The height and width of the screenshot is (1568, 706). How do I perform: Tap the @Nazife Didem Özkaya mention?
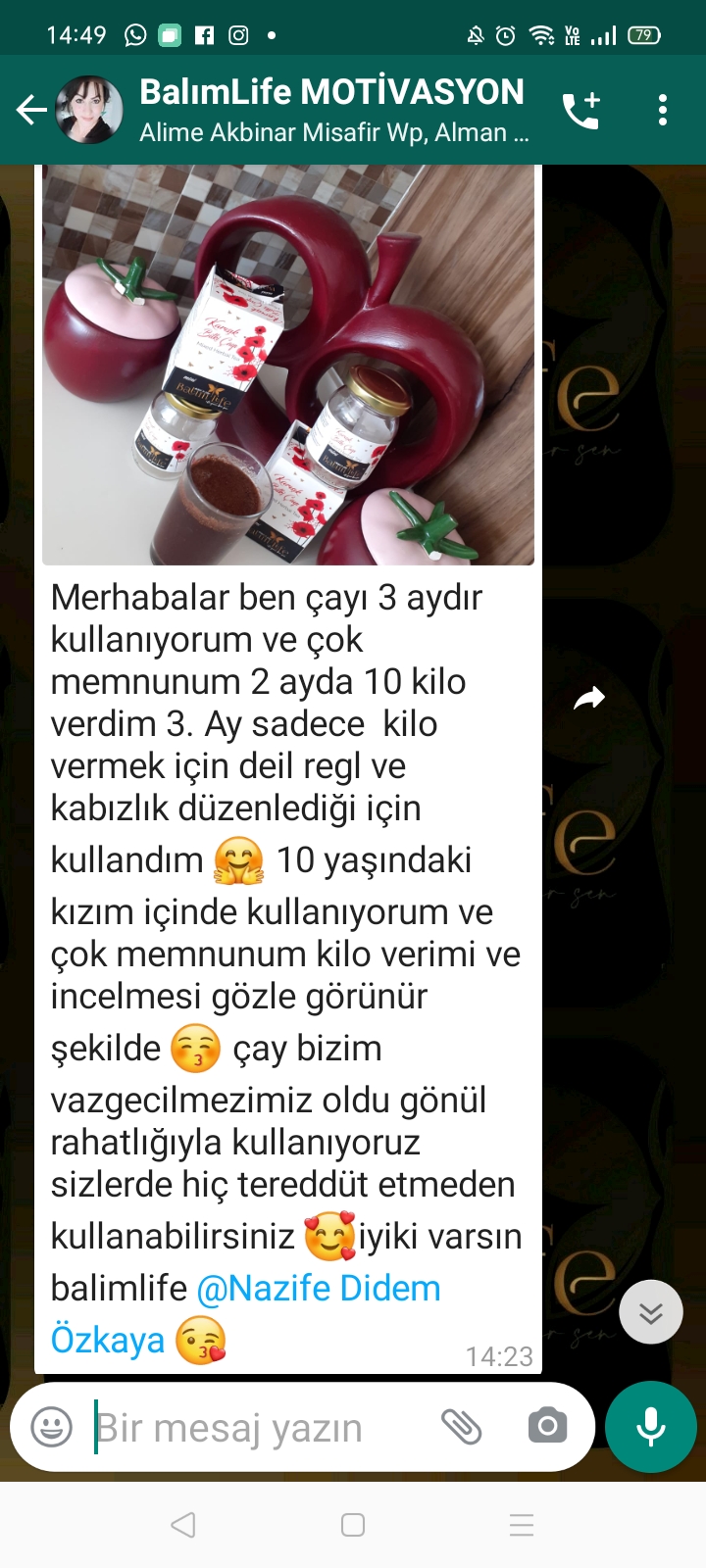coord(245,1313)
